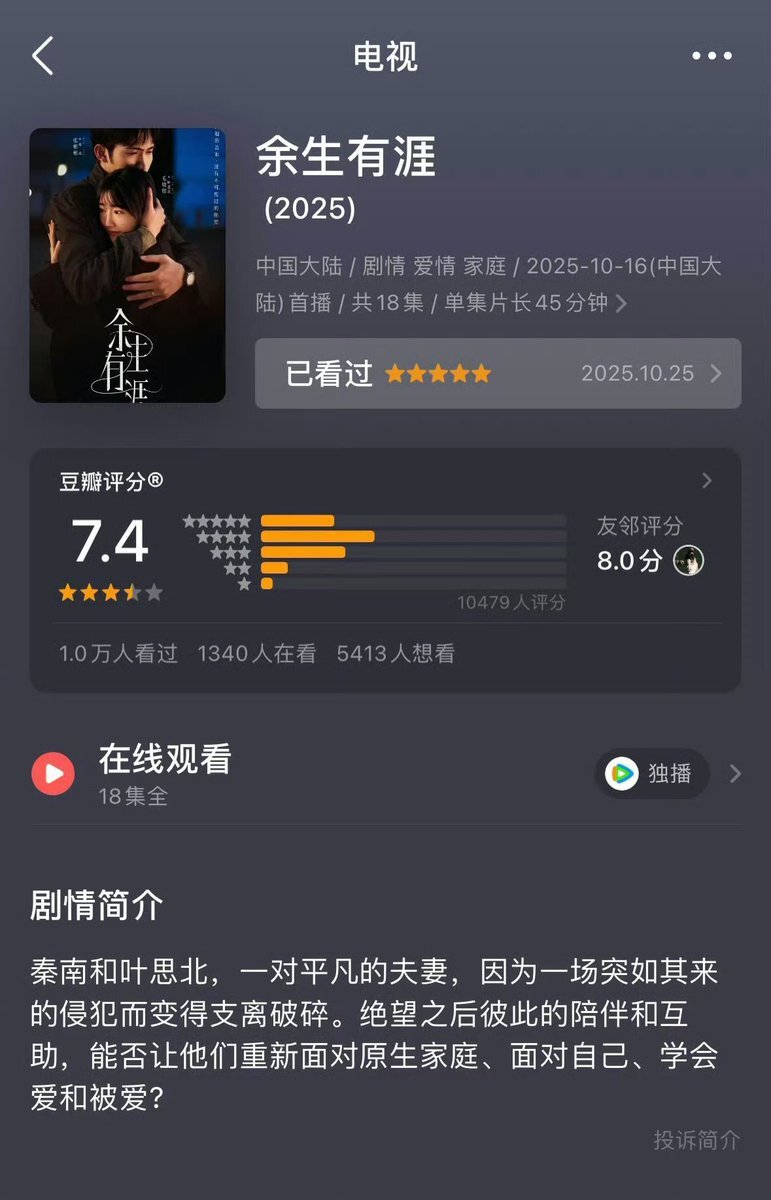The image size is (771, 1200).
Task: Expand the show details info line
Action: tap(621, 303)
